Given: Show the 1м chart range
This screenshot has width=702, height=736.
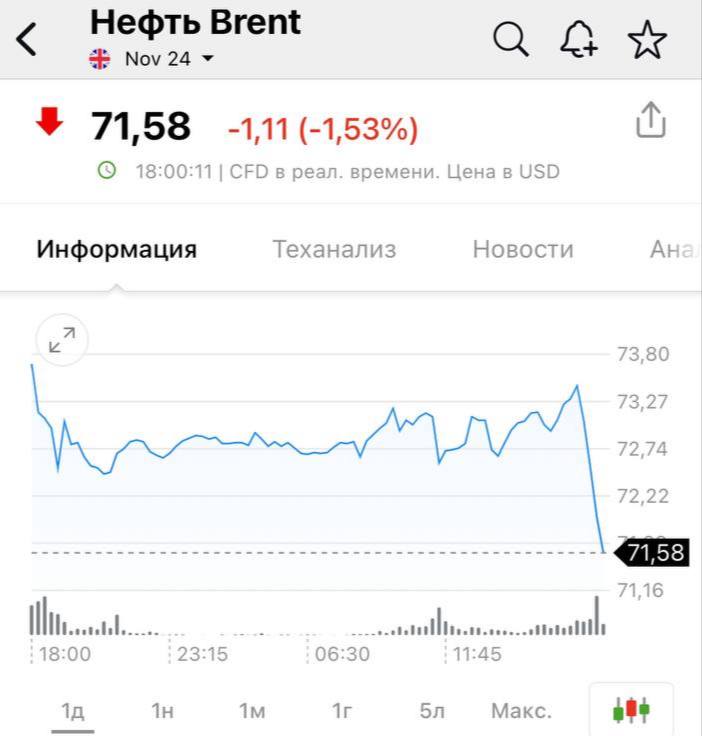Looking at the screenshot, I should (252, 711).
